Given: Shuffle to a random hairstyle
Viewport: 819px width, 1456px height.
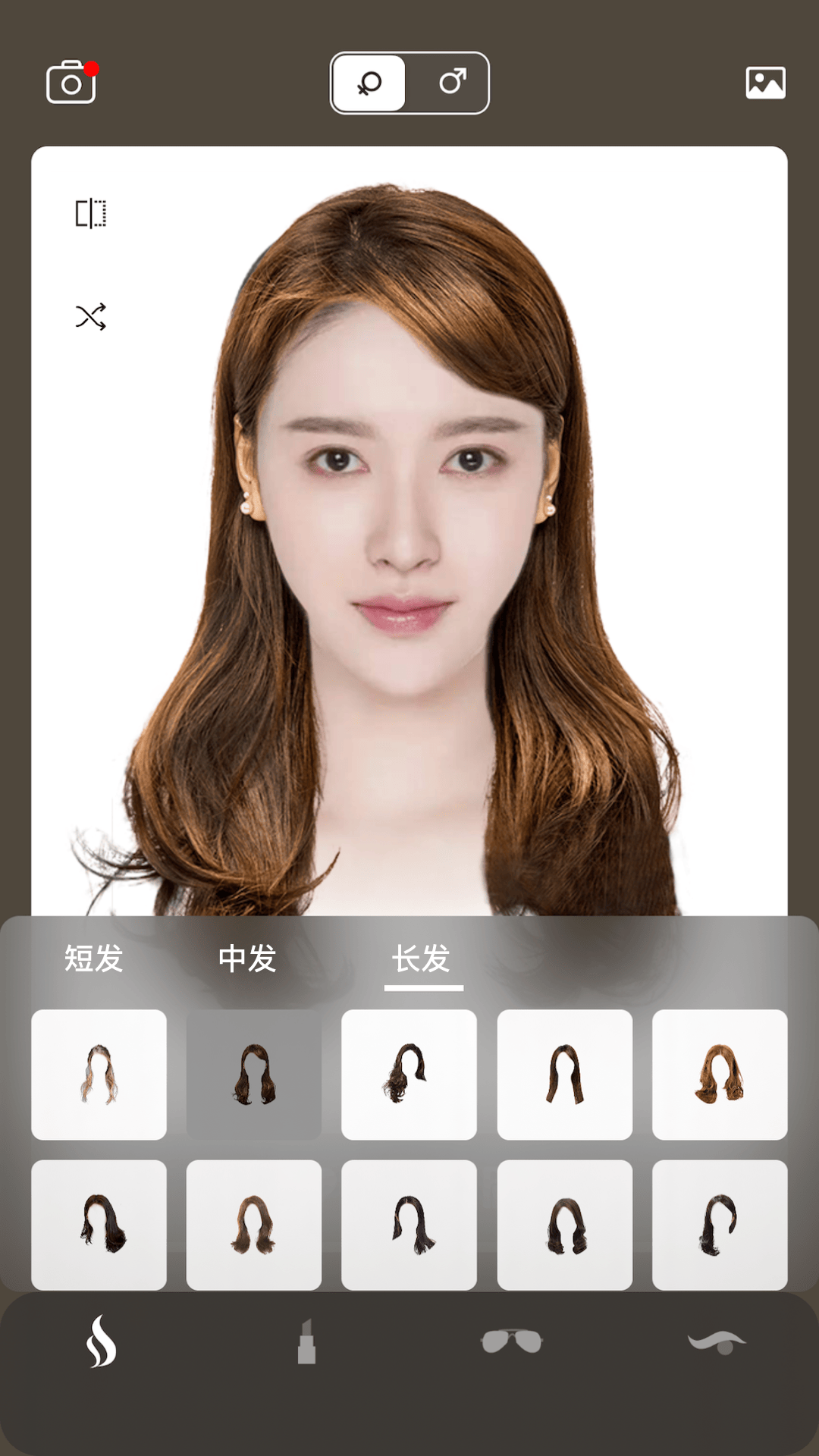Looking at the screenshot, I should (91, 317).
